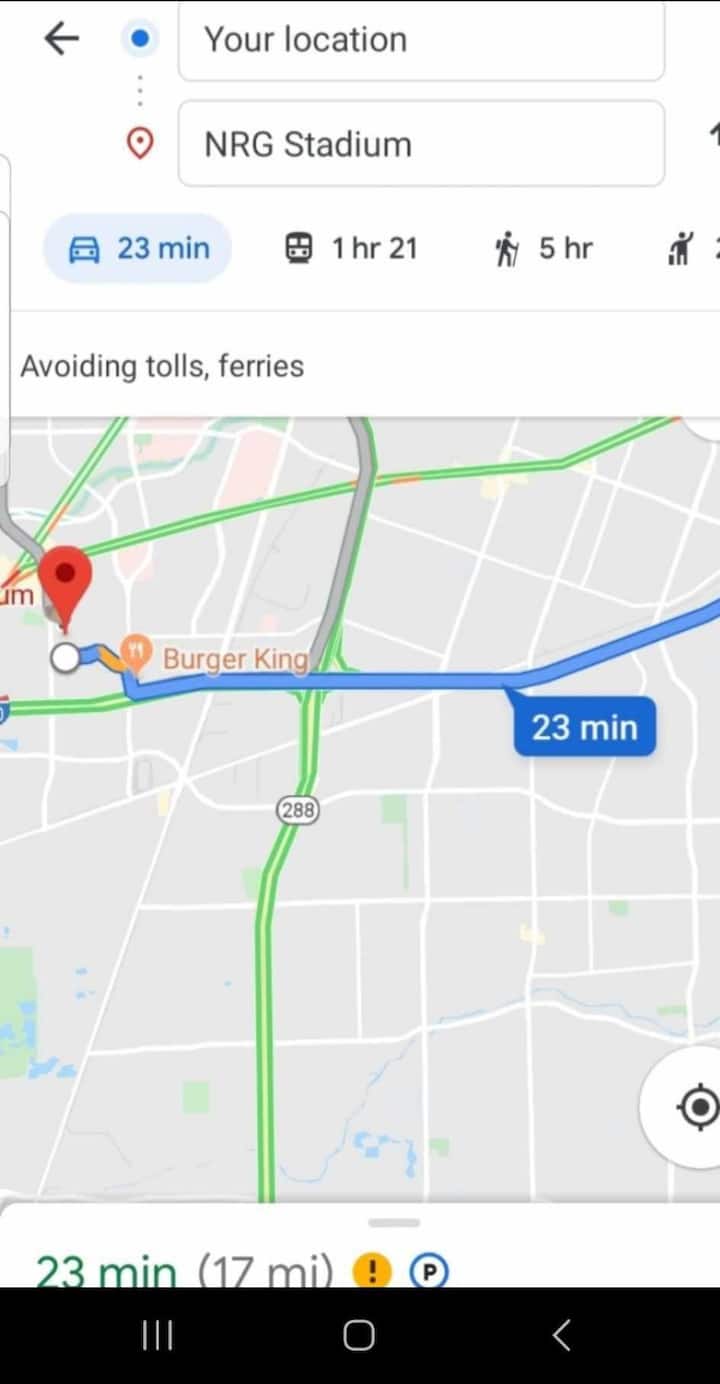Switch to the ride hailing travel mode
This screenshot has width=720, height=1384.
click(688, 248)
